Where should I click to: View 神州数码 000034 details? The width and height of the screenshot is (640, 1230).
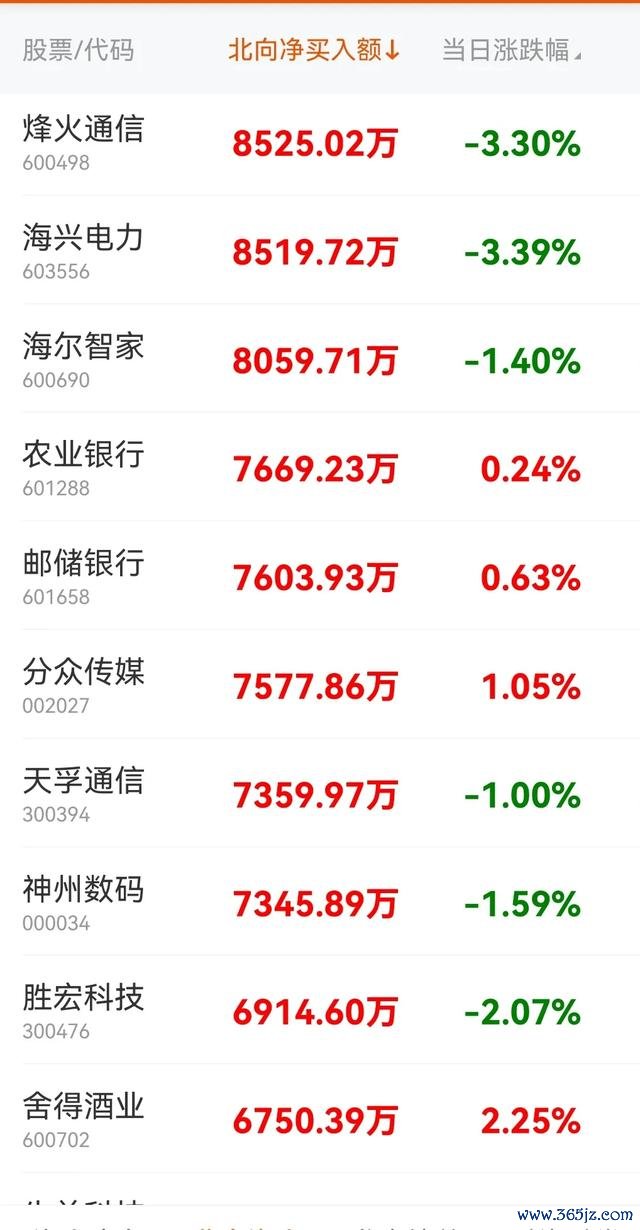pyautogui.click(x=320, y=902)
